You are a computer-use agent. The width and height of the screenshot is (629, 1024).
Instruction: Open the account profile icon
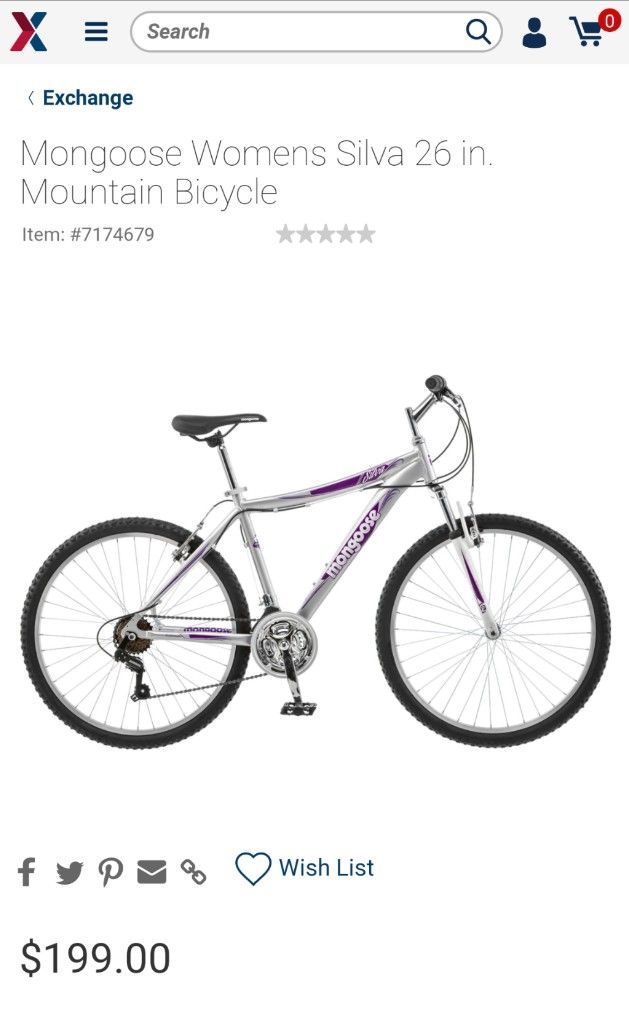534,33
